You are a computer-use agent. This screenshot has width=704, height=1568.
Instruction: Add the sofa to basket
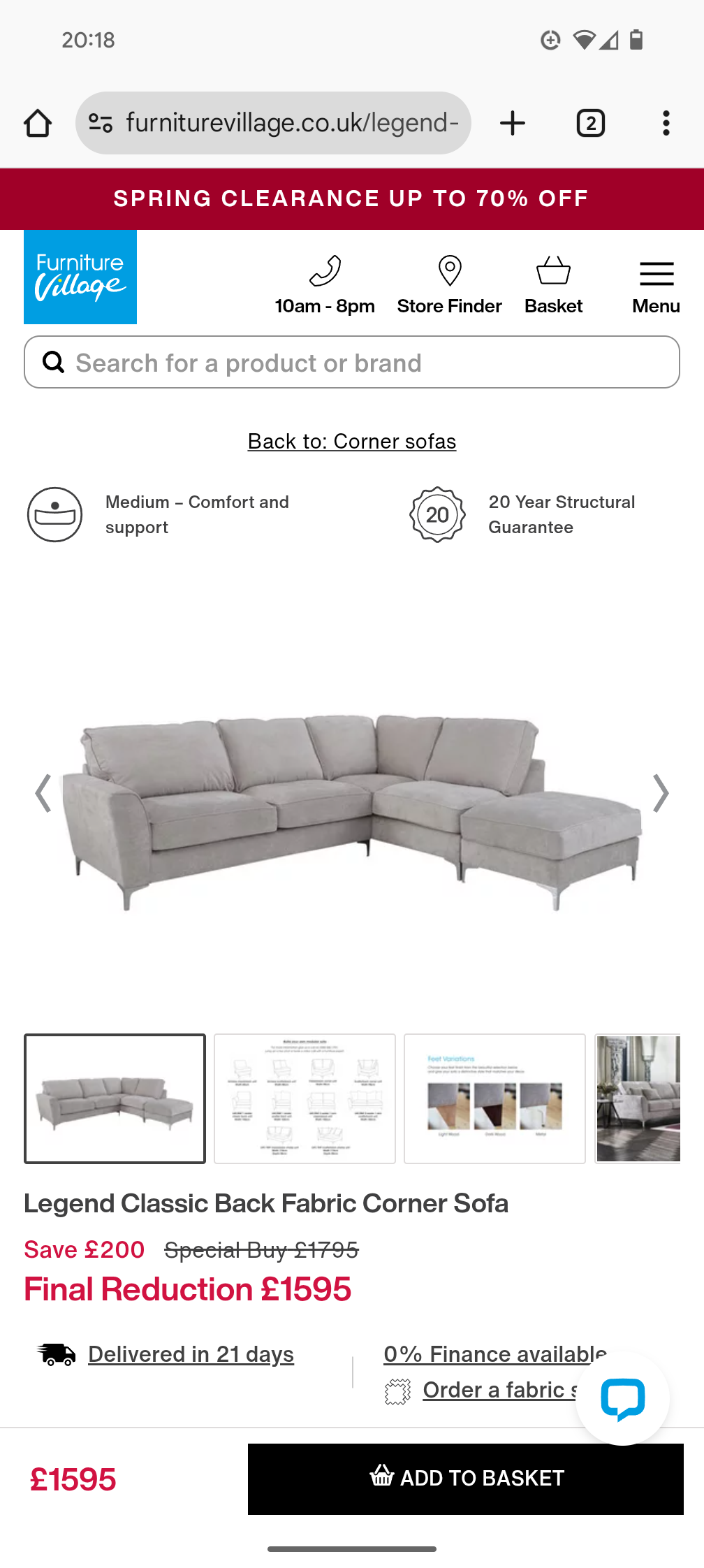[x=466, y=1479]
